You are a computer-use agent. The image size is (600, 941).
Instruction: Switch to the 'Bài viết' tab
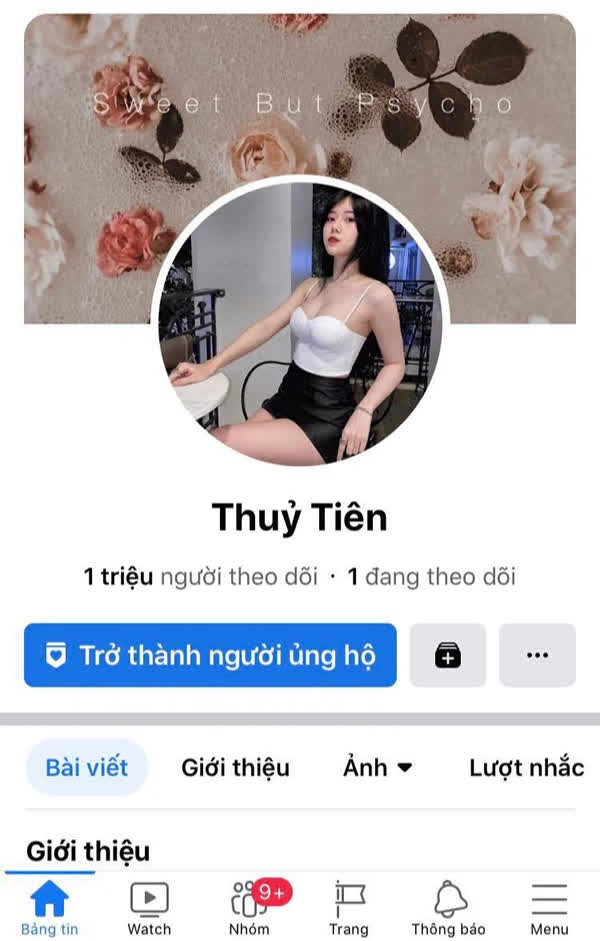pos(87,767)
